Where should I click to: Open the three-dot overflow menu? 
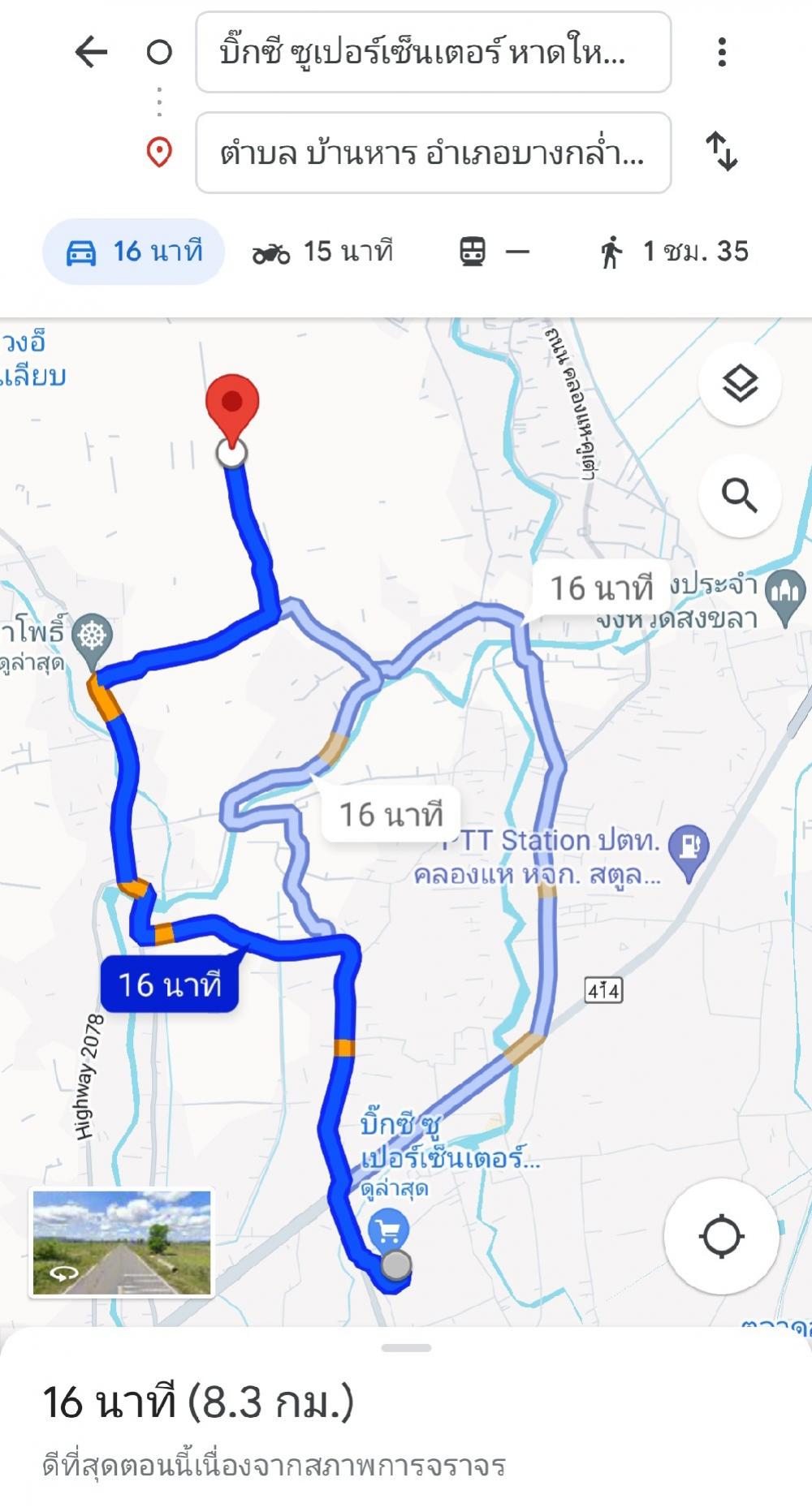click(x=722, y=53)
